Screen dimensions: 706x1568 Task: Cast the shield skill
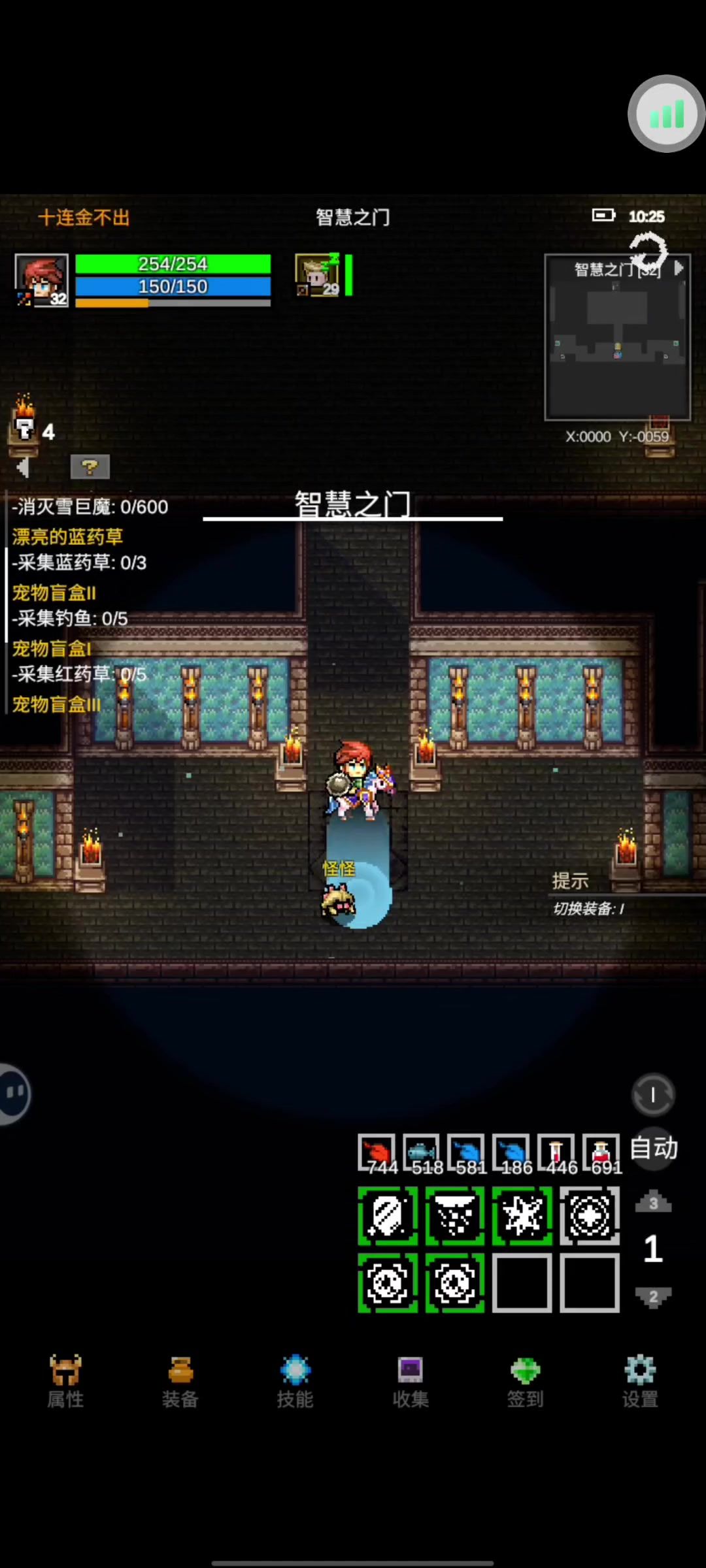tap(388, 1216)
